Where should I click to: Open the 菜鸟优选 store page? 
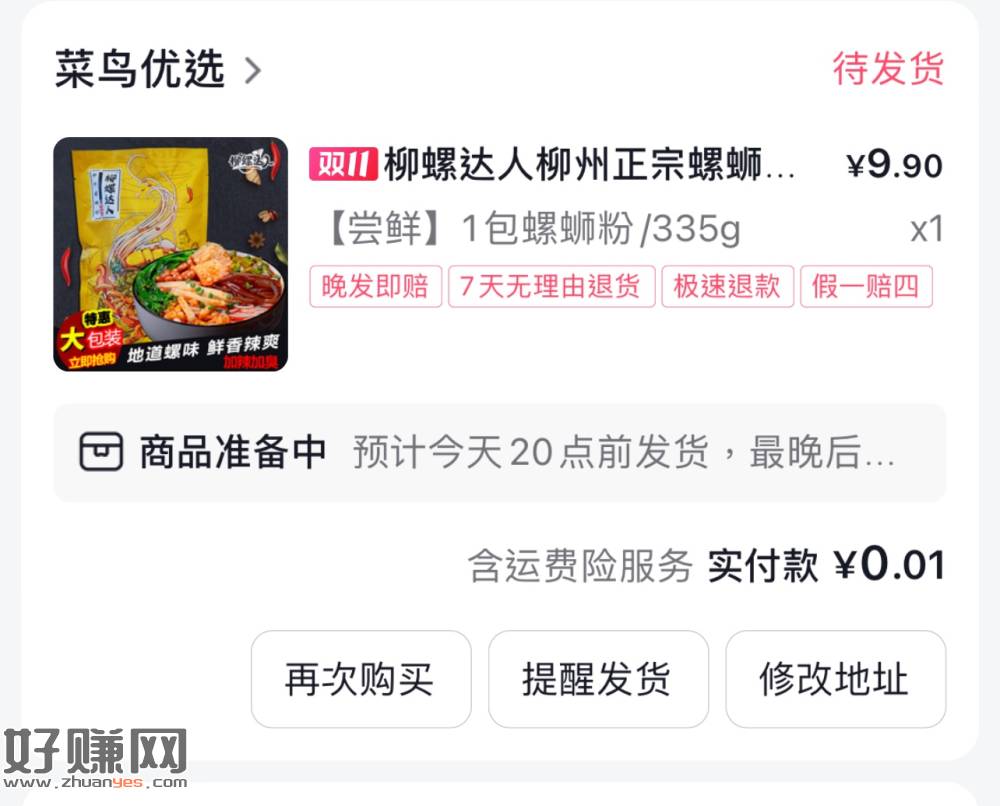157,70
